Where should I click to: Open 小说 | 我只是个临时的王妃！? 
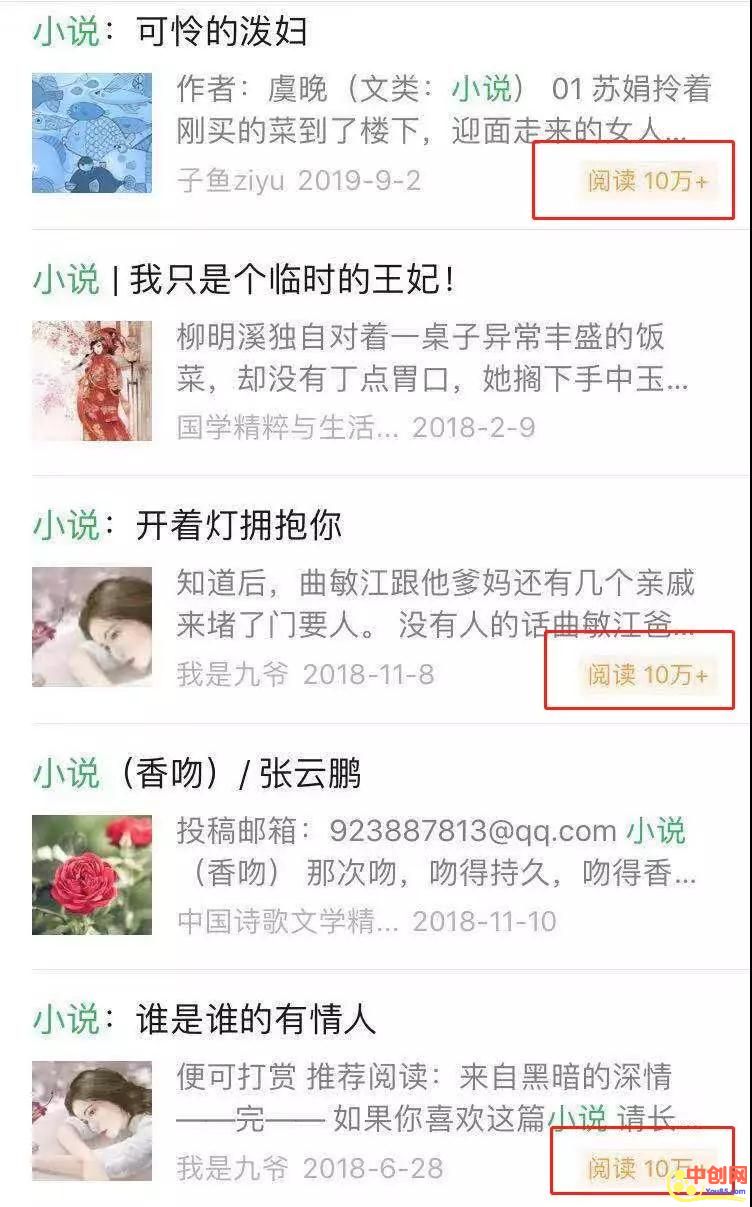click(244, 279)
